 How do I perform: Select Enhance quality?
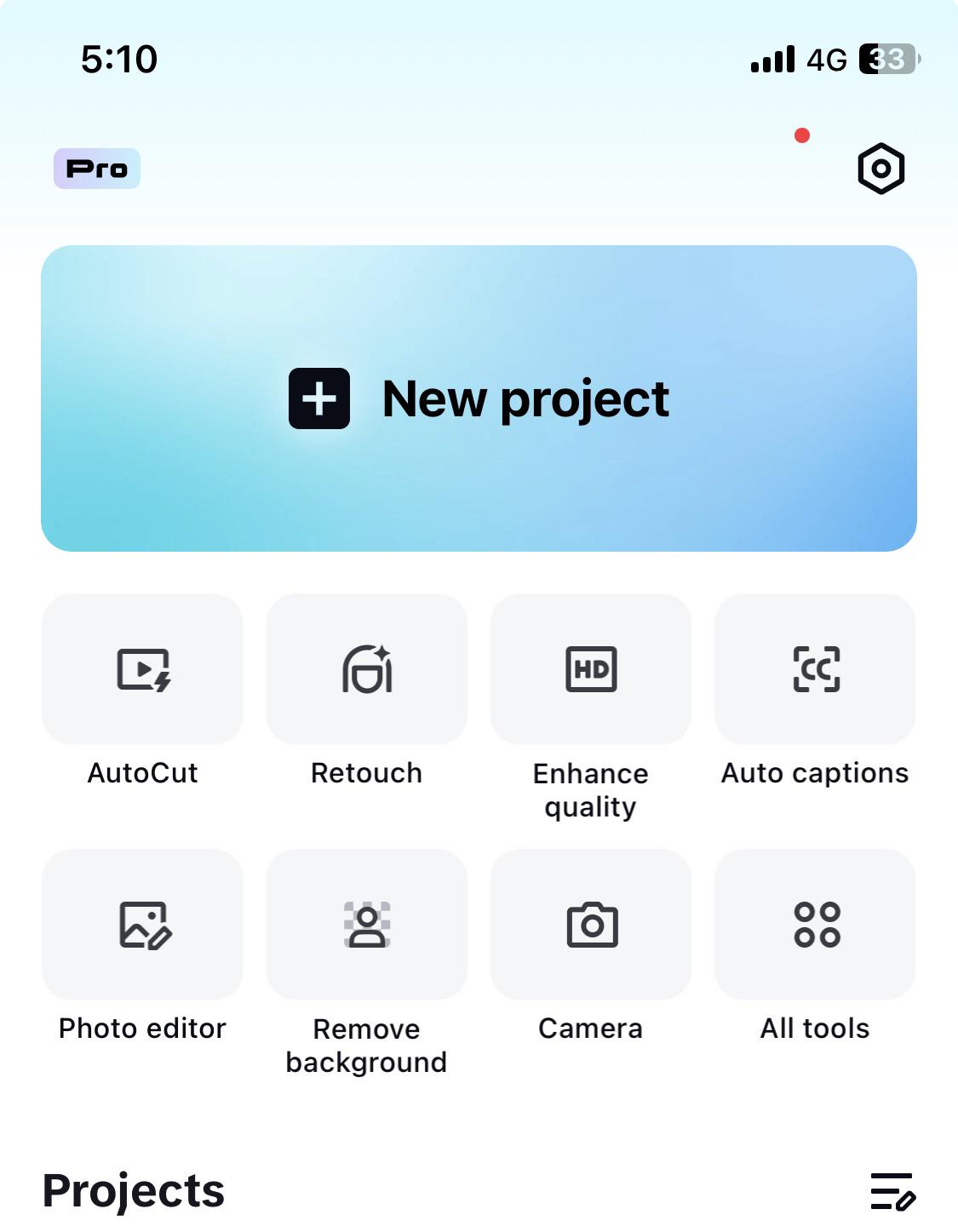tap(591, 670)
